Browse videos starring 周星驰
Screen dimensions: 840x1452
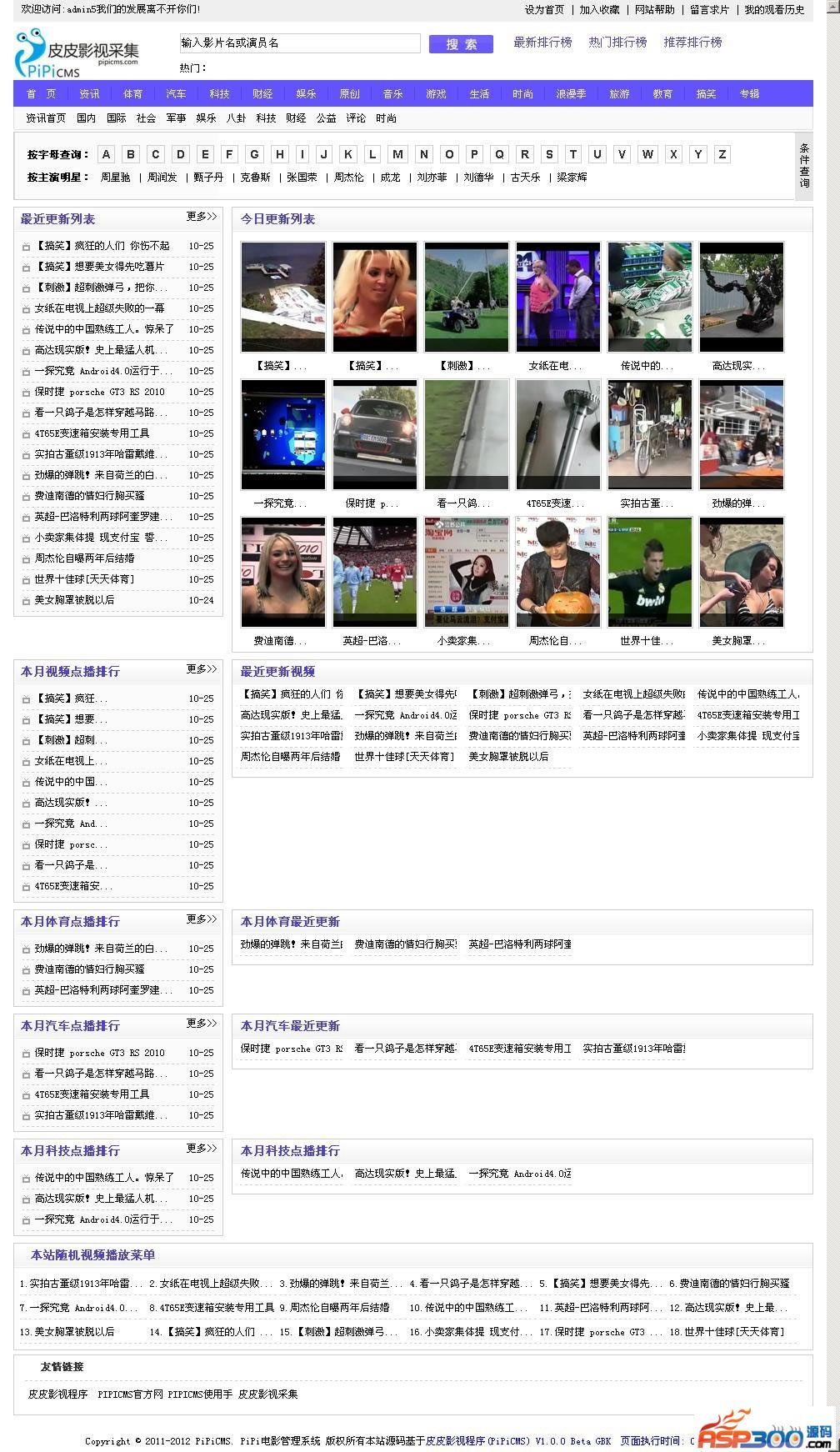[x=115, y=178]
